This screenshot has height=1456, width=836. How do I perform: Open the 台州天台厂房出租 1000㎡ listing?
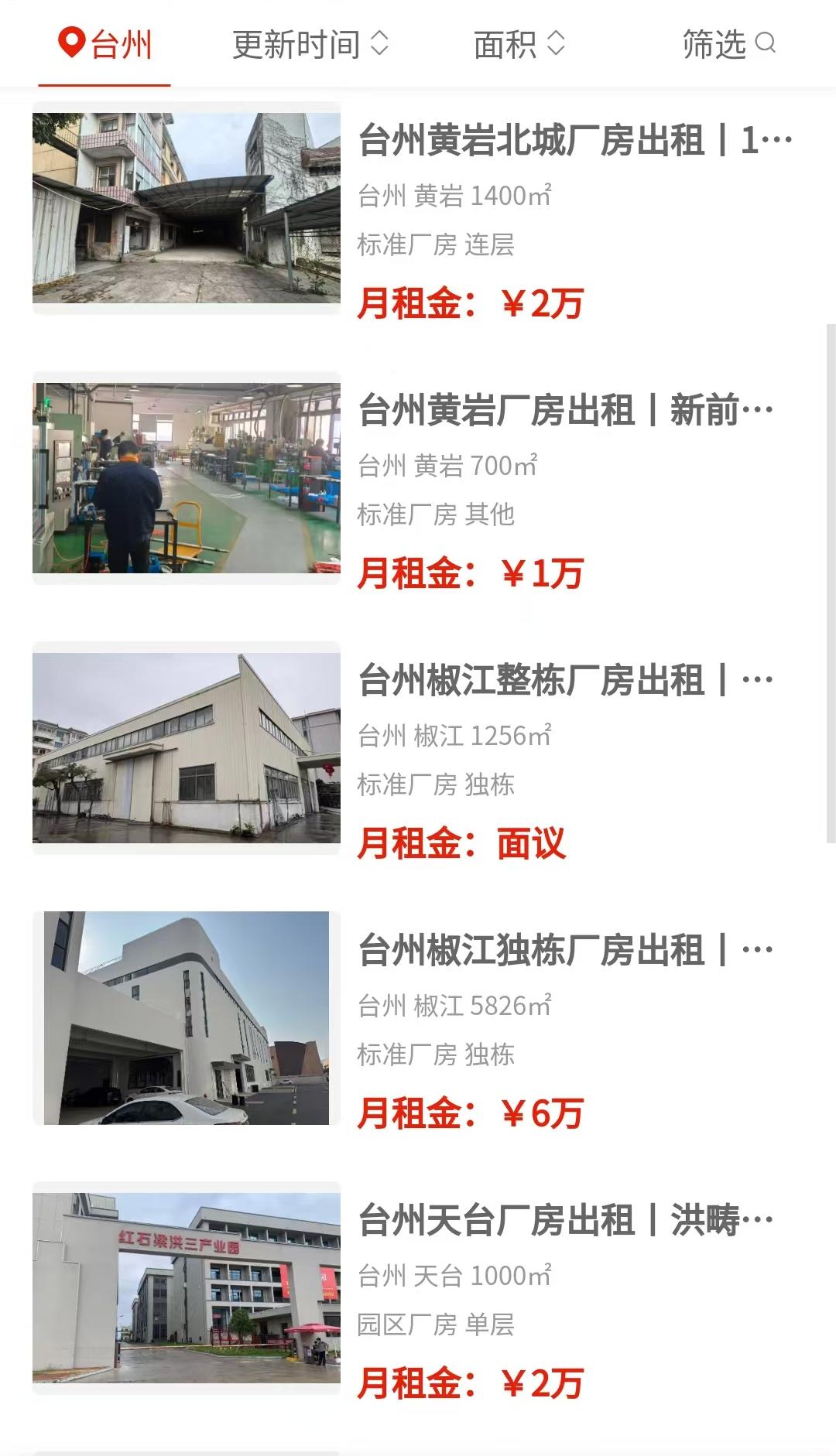tap(565, 1221)
